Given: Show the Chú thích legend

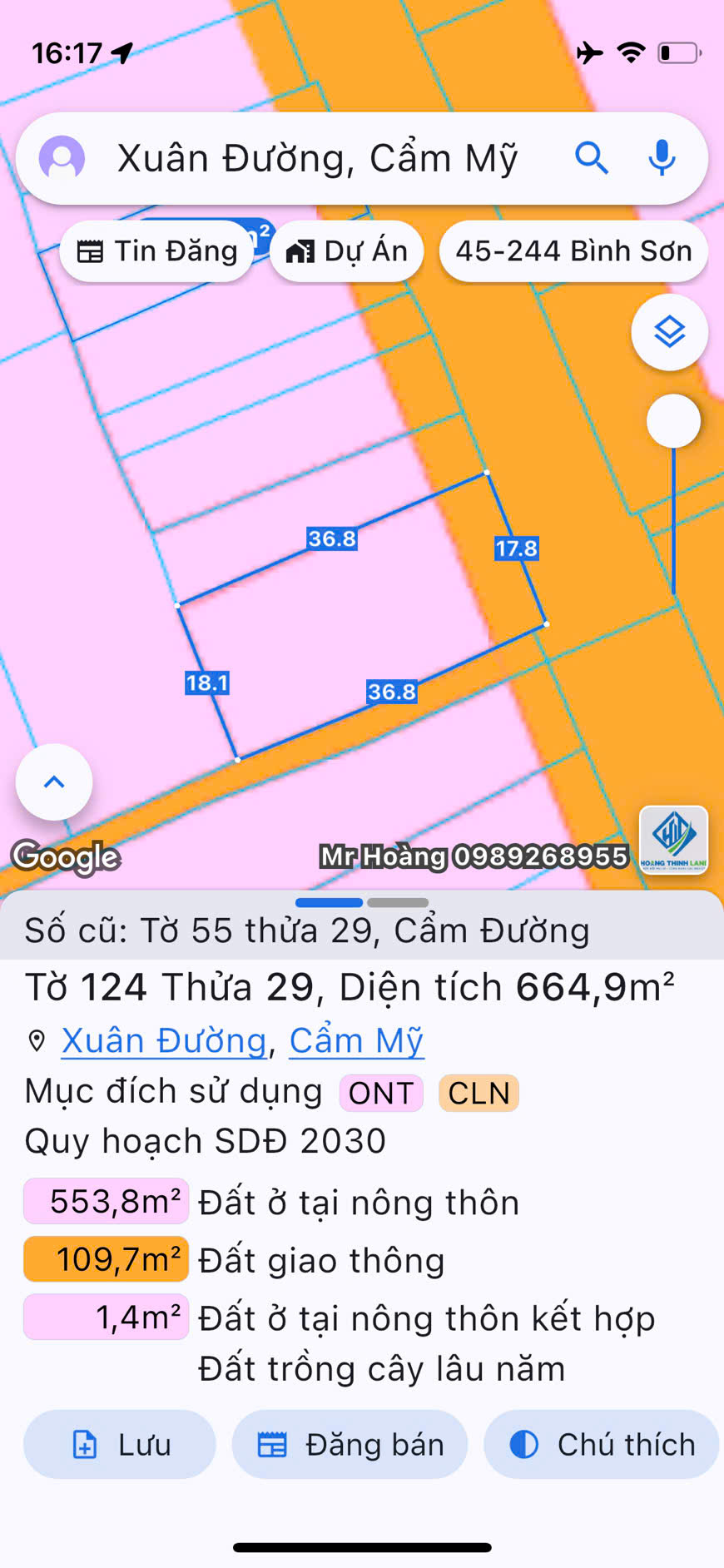Looking at the screenshot, I should point(601,1445).
